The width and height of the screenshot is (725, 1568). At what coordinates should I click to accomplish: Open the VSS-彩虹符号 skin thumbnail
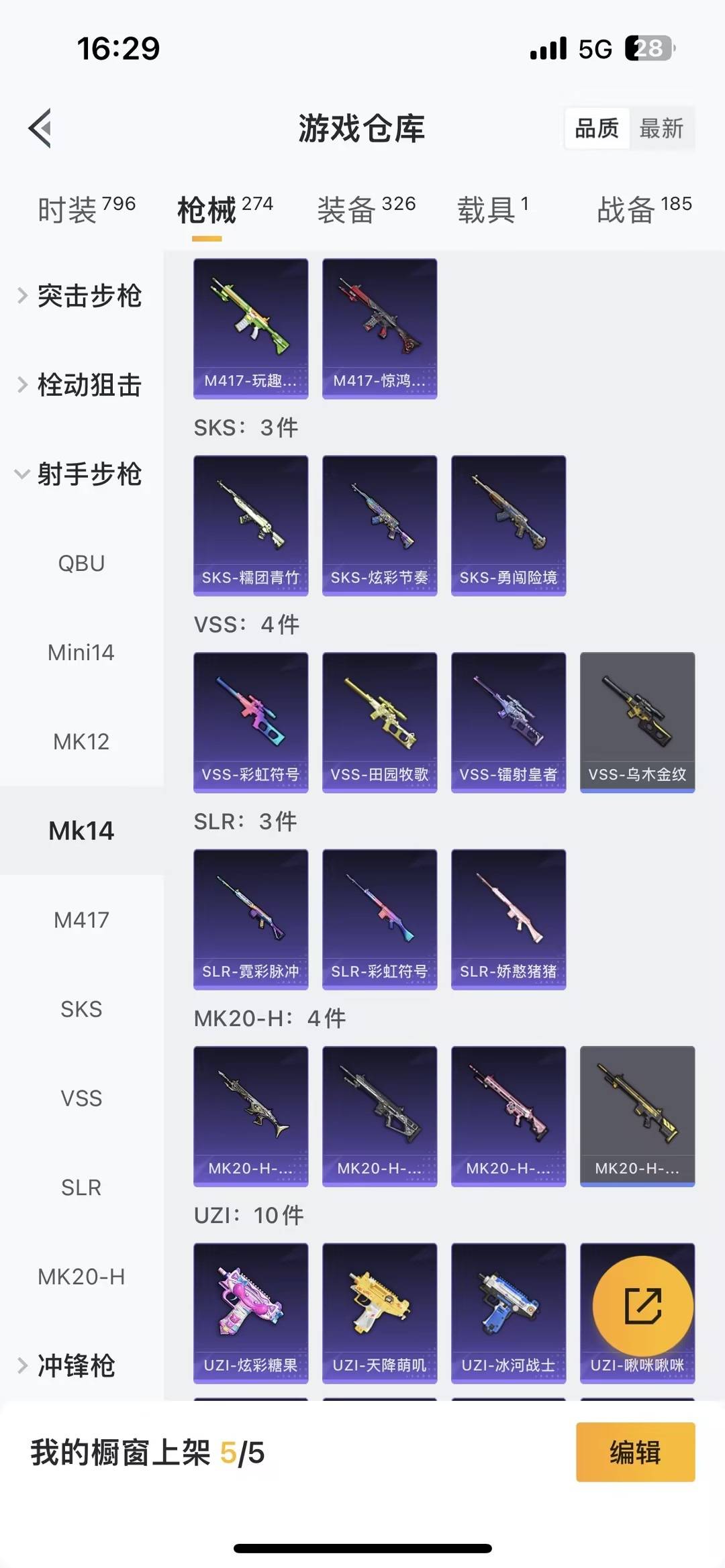250,721
